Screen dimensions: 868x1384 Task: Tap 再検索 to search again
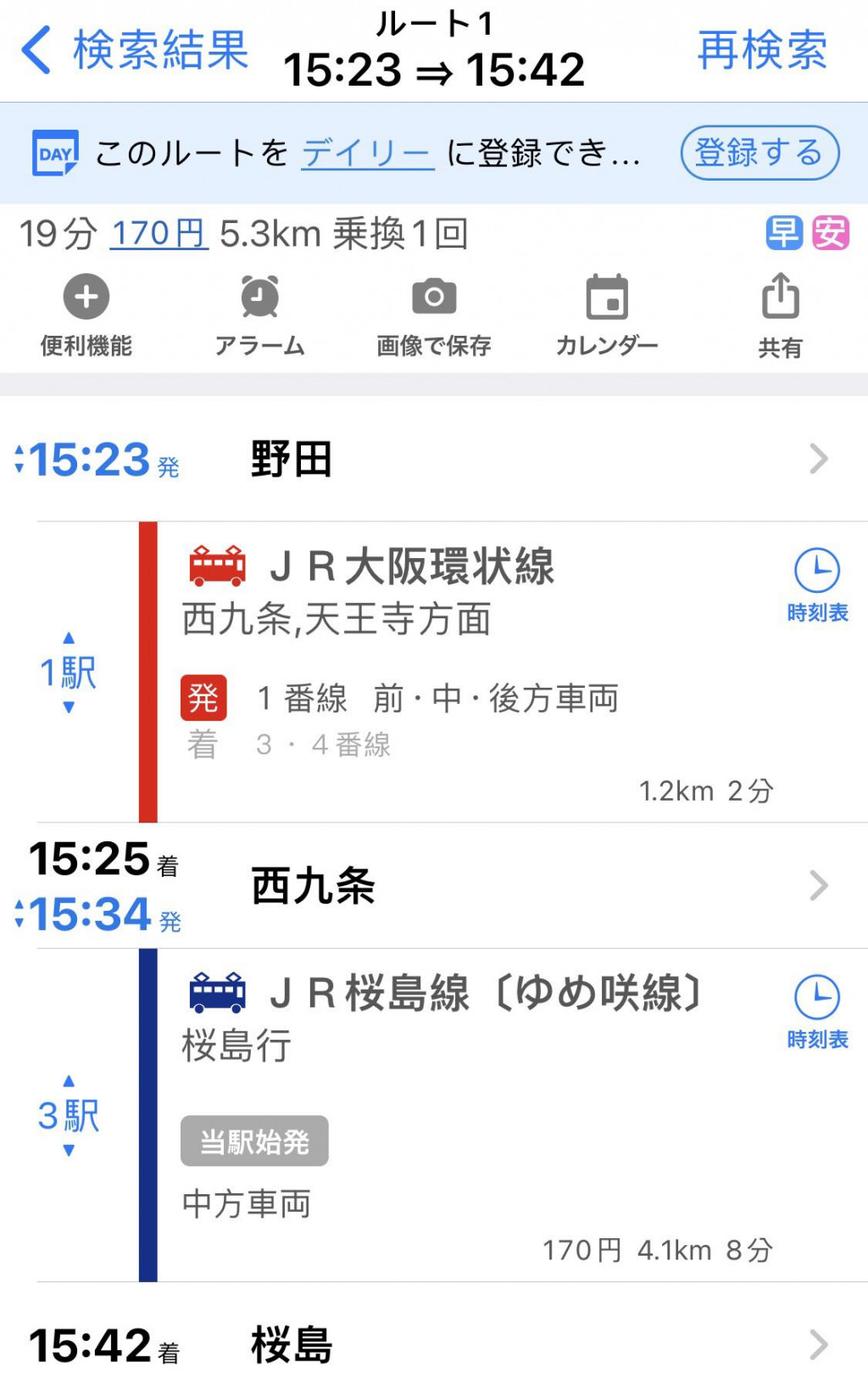coord(761,49)
